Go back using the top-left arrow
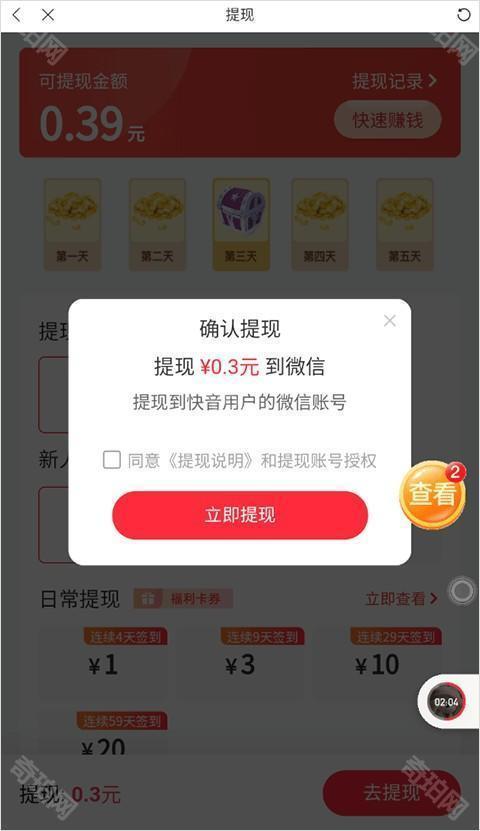This screenshot has height=831, width=480. 17,15
